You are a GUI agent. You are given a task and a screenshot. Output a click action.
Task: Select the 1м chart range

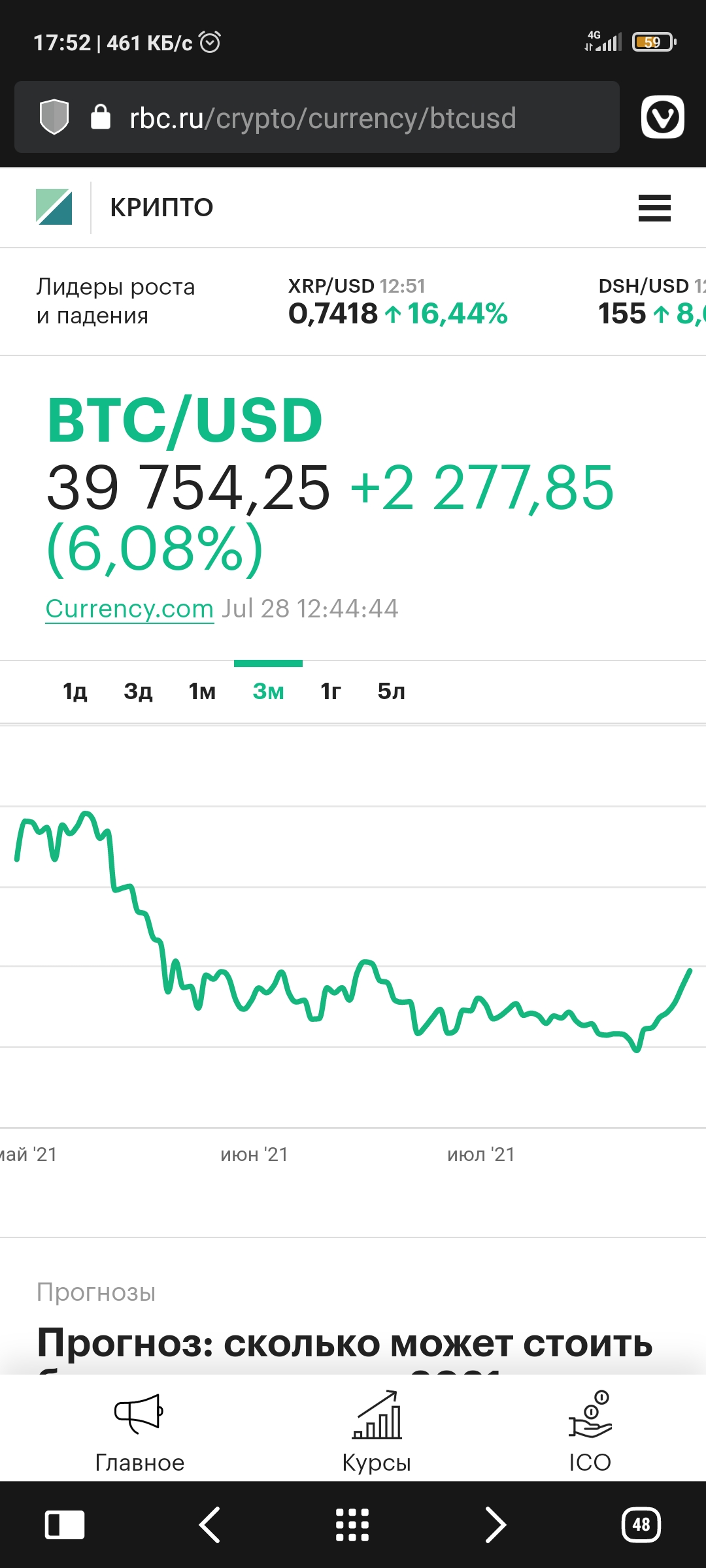(x=202, y=691)
